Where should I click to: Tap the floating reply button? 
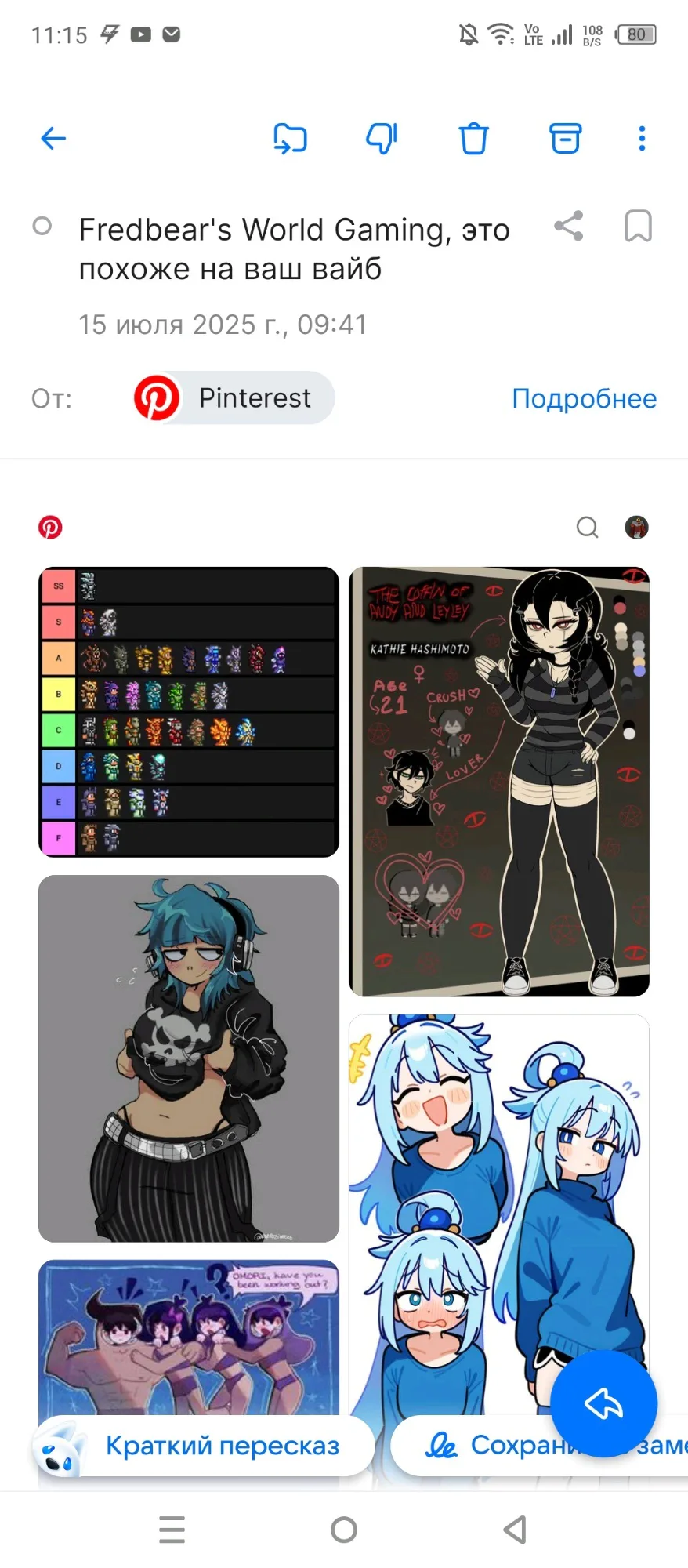coord(603,1403)
